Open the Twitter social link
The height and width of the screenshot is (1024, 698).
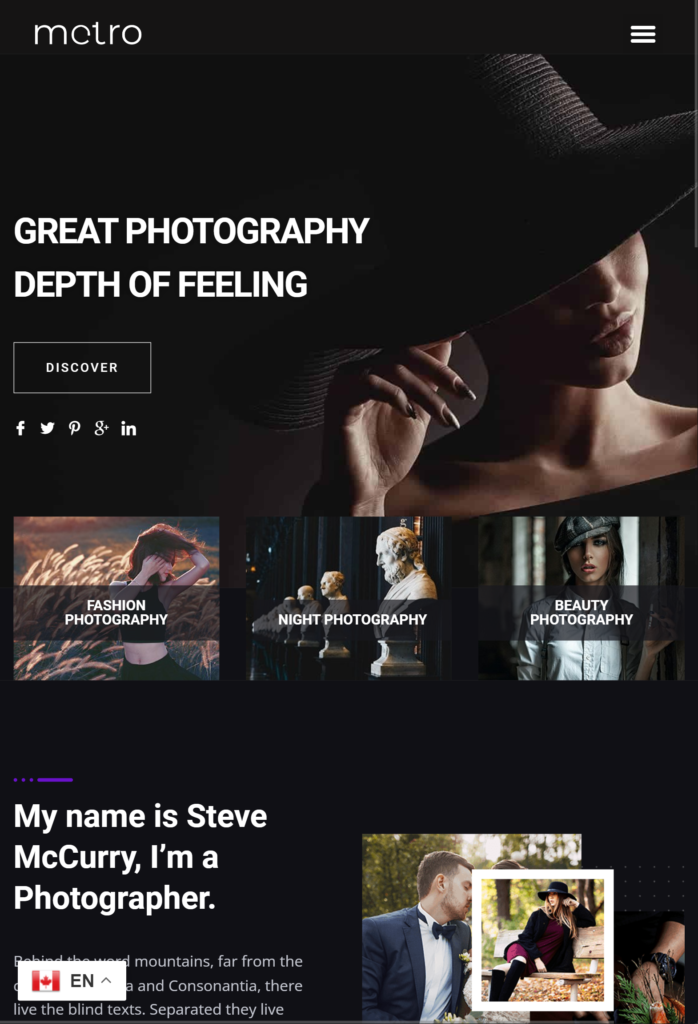(x=47, y=428)
